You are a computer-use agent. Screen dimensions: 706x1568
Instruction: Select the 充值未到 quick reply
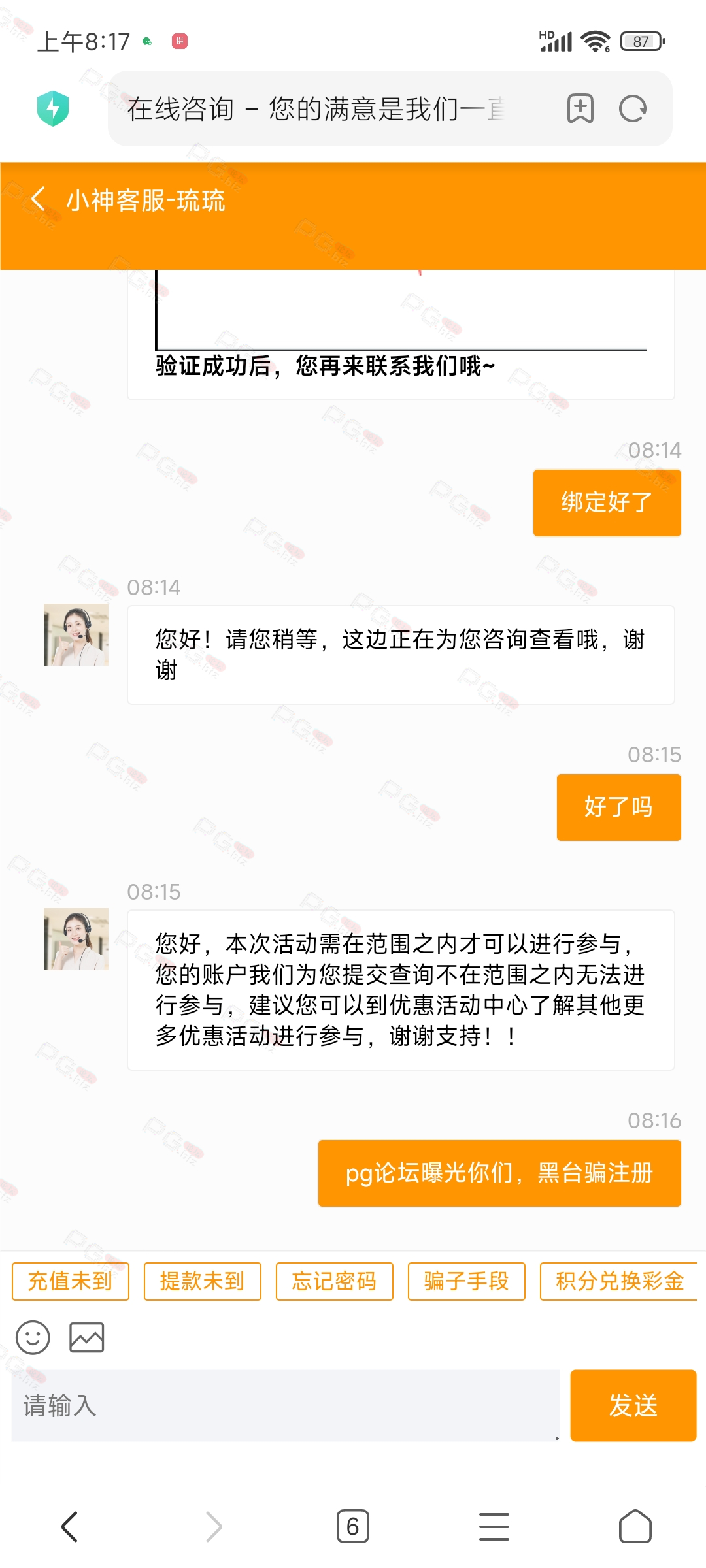[x=71, y=1281]
